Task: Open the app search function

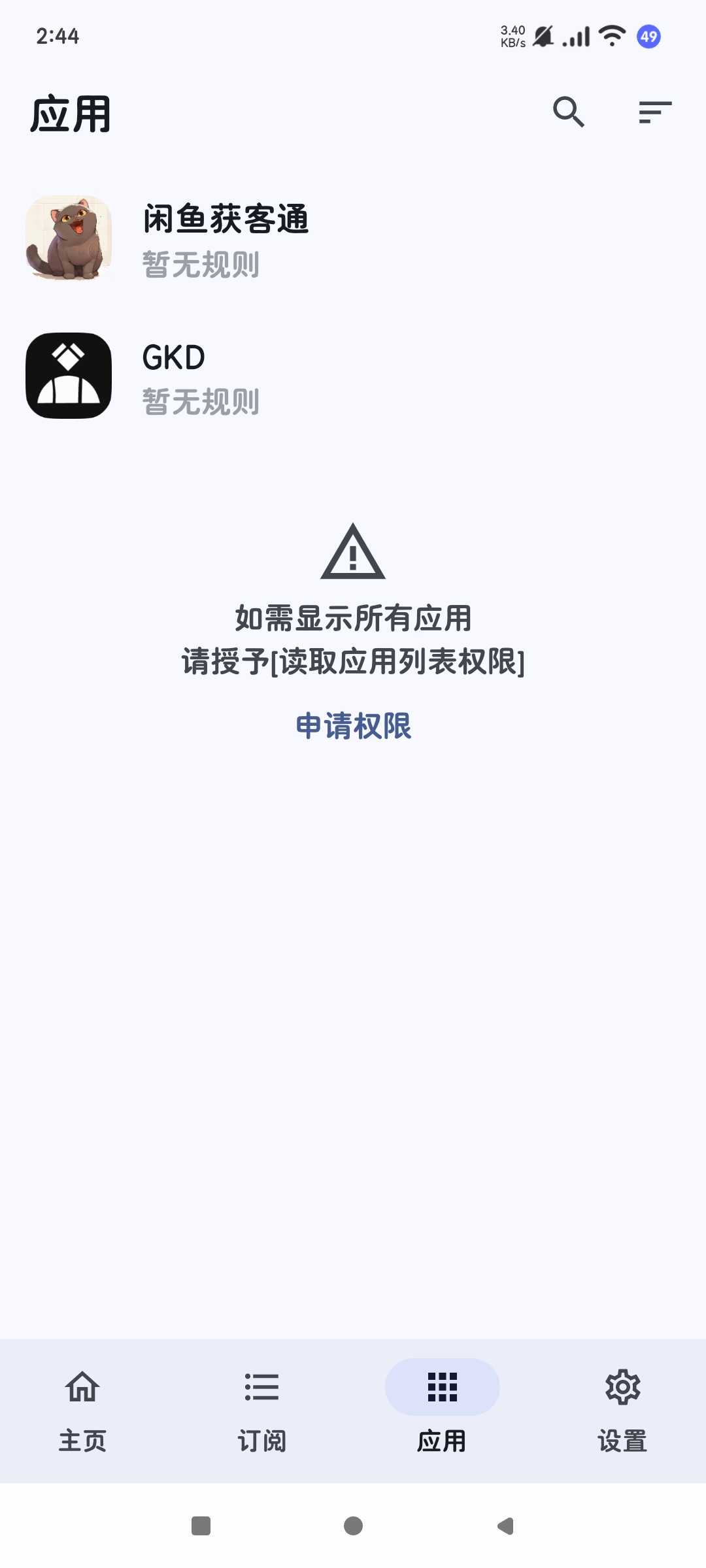Action: coord(568,112)
